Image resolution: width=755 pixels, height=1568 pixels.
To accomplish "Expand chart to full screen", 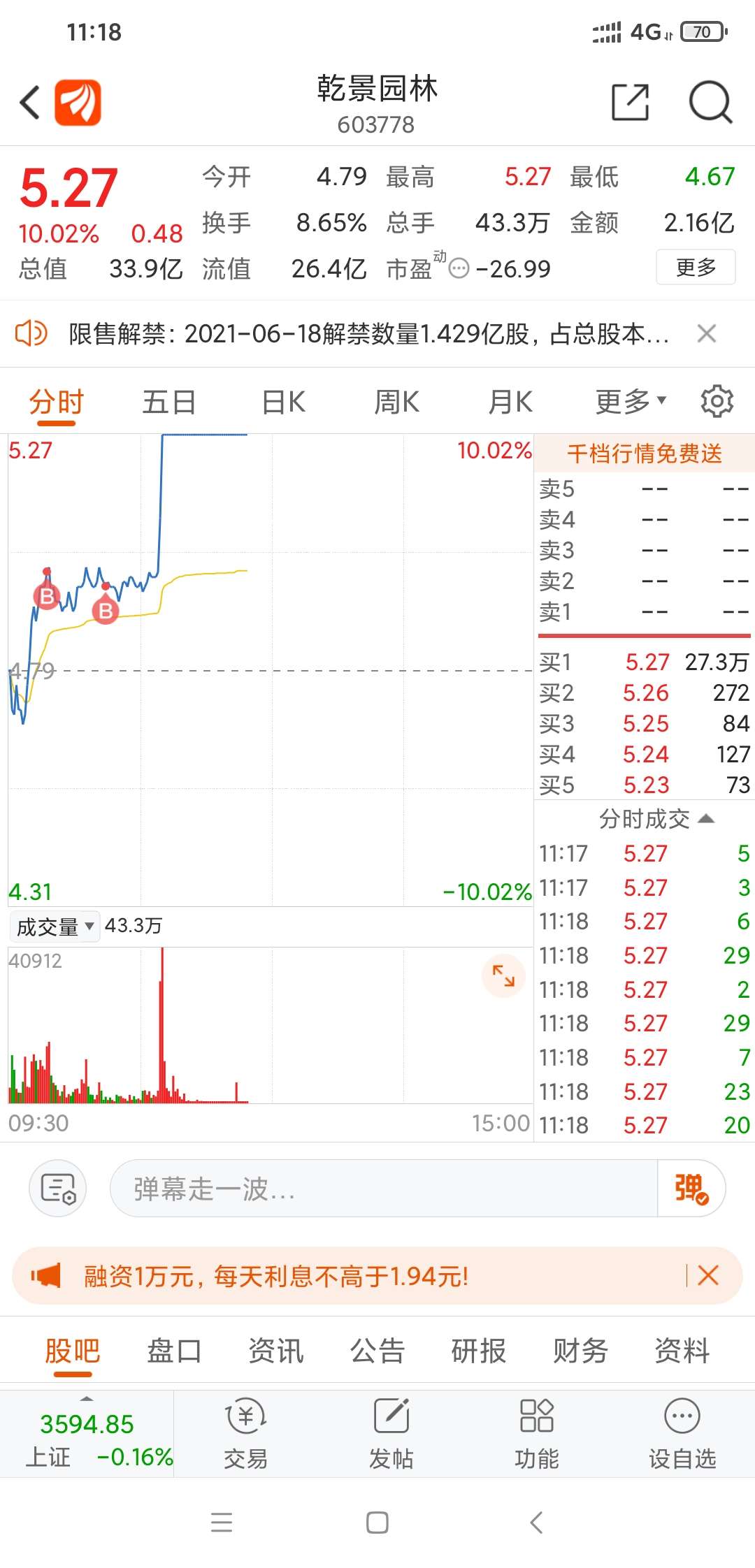I will [x=503, y=975].
